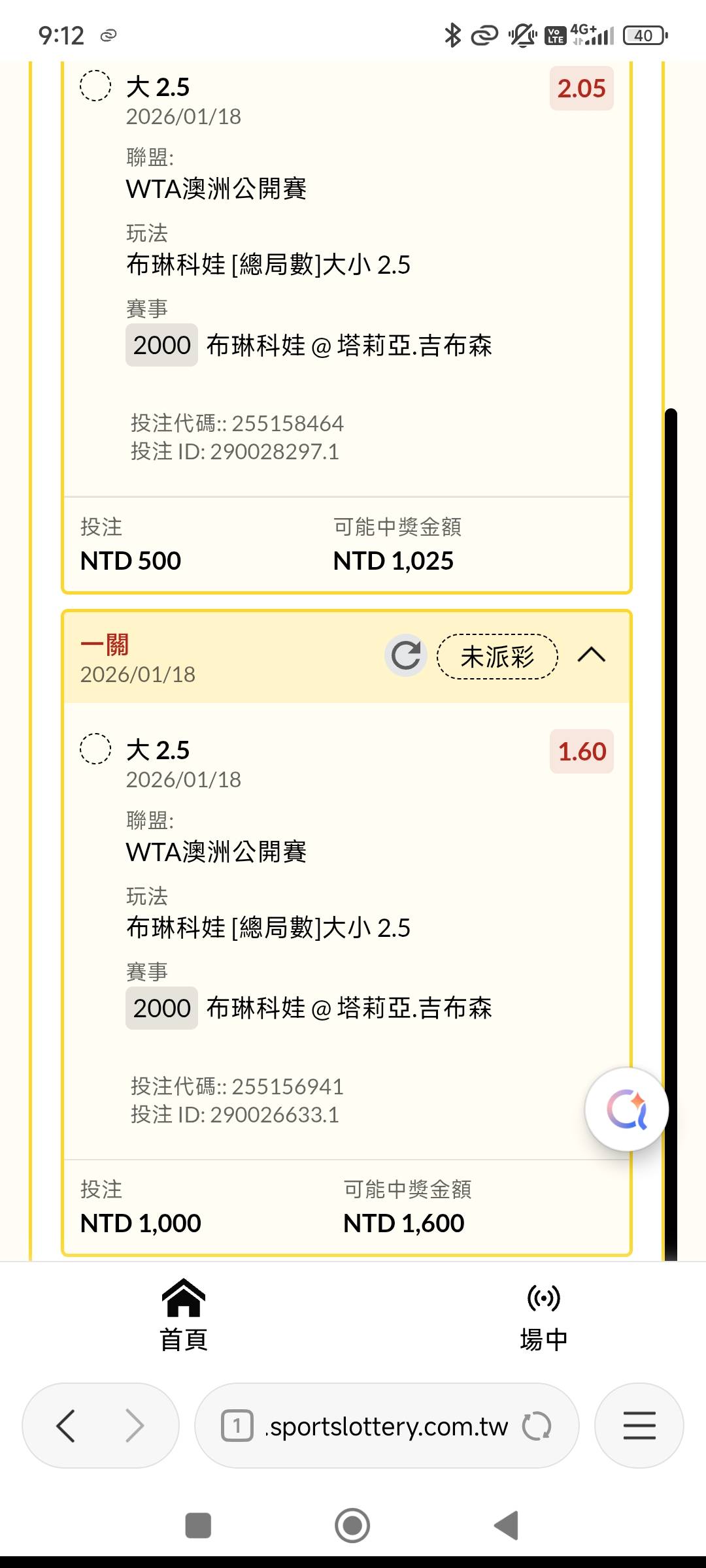Open recent apps from navigation bar
Viewport: 706px width, 1568px height.
(198, 1526)
